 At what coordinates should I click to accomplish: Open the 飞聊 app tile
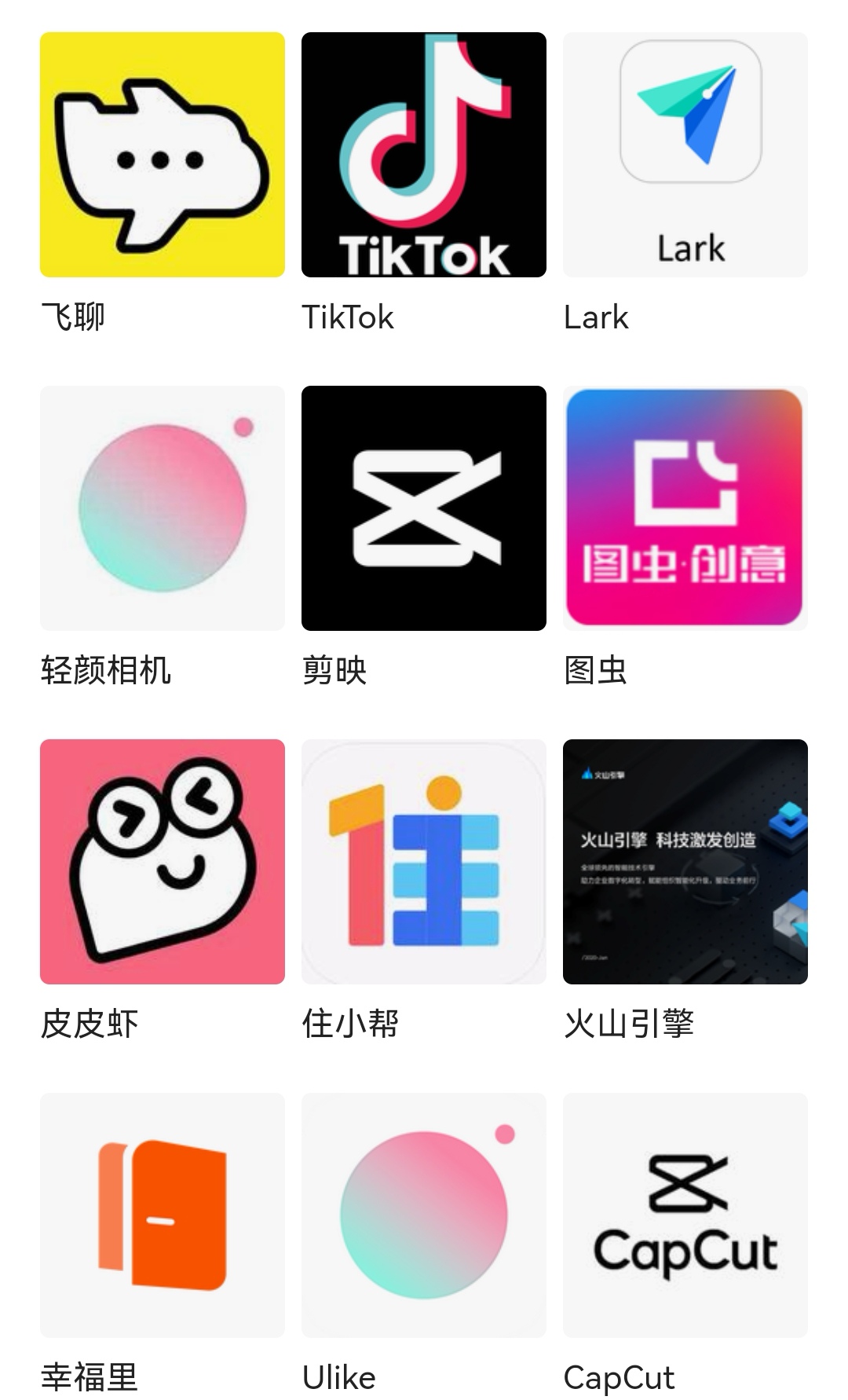[162, 155]
